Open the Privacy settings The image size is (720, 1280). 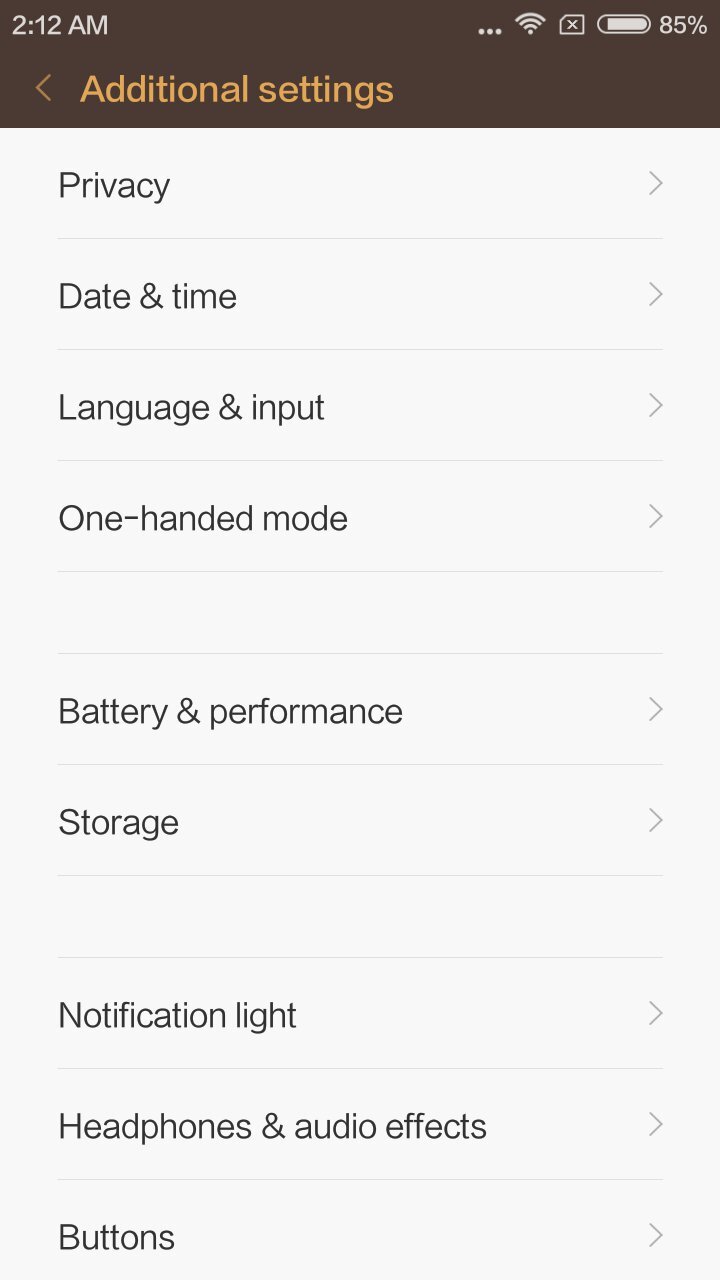114,184
